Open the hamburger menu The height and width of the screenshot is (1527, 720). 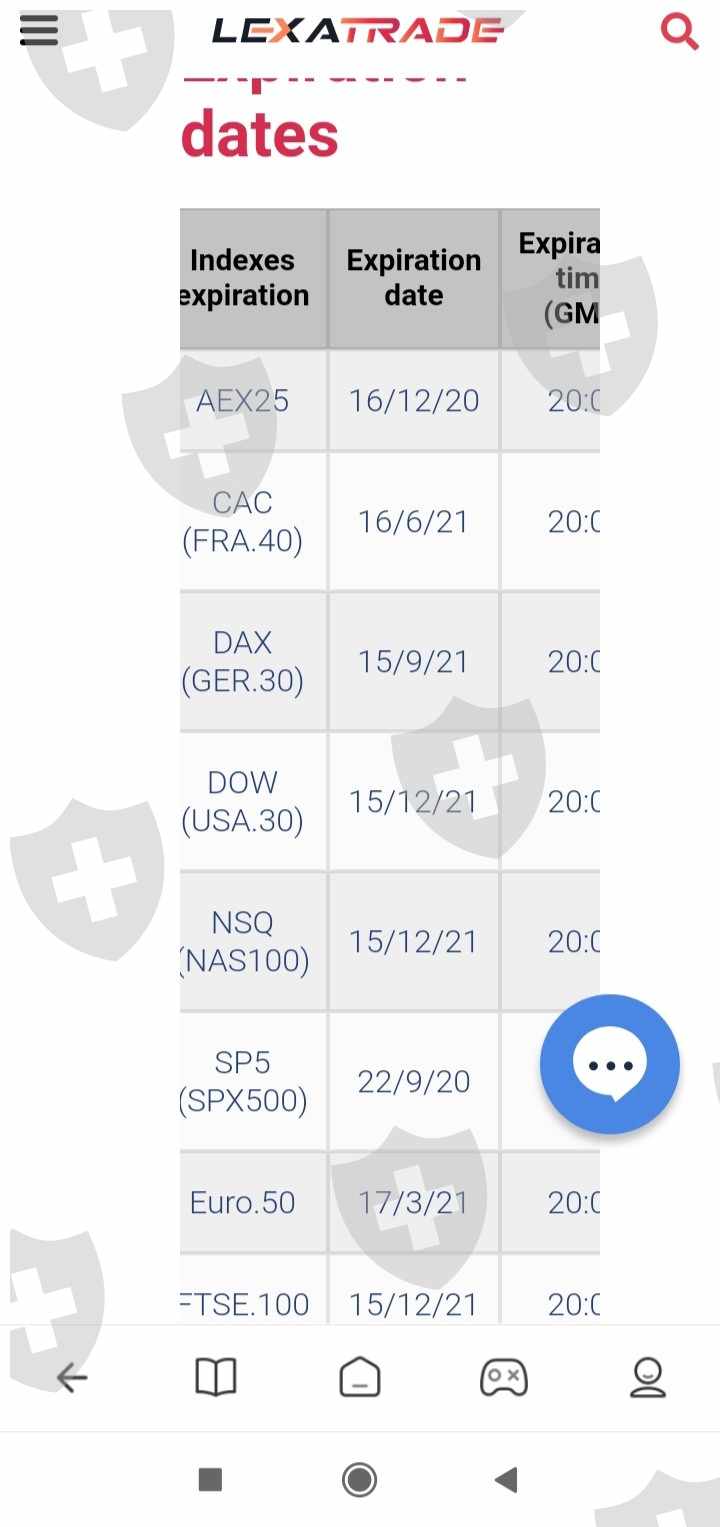pos(39,32)
